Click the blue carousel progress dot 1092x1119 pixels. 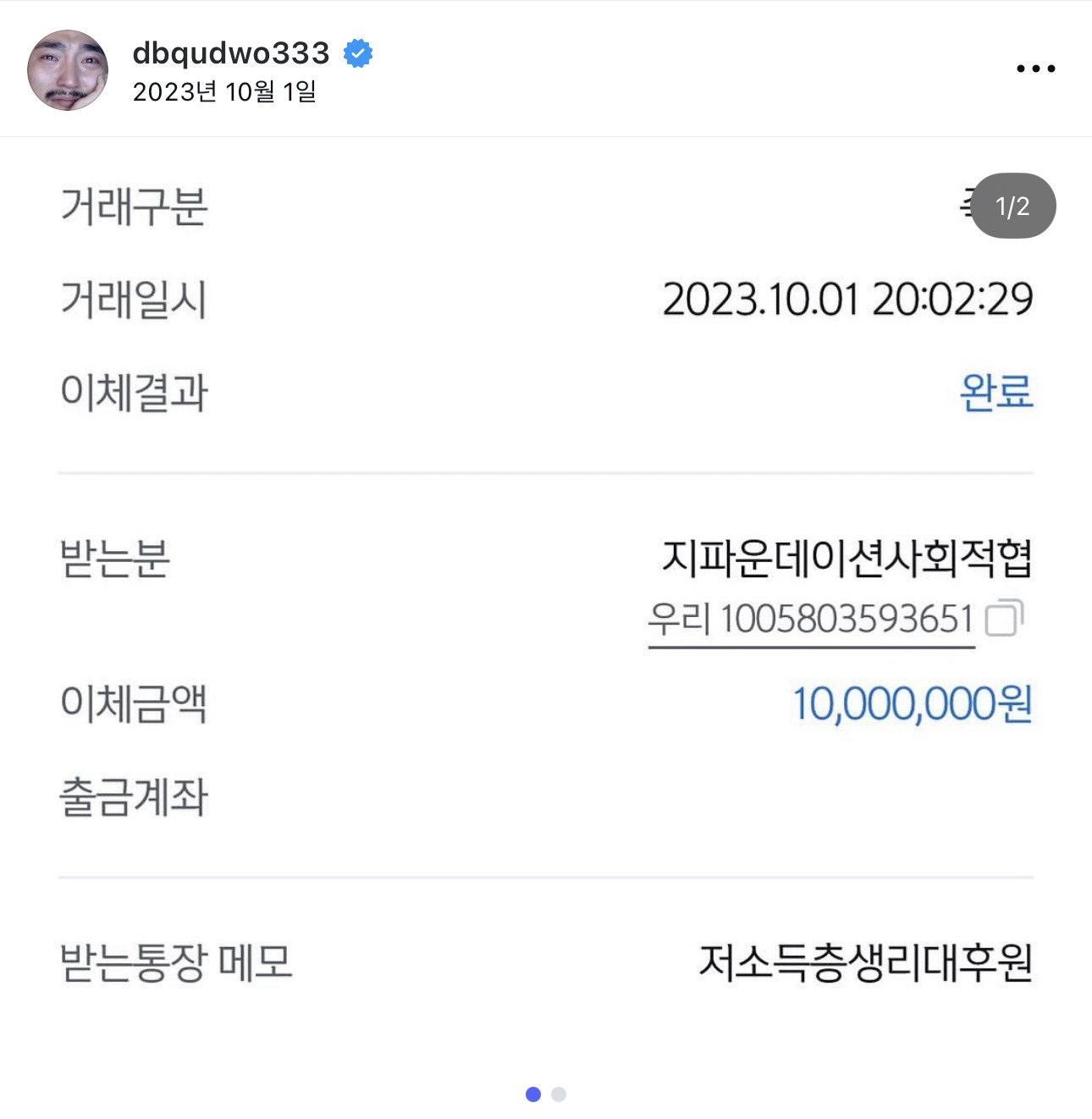pyautogui.click(x=533, y=1094)
